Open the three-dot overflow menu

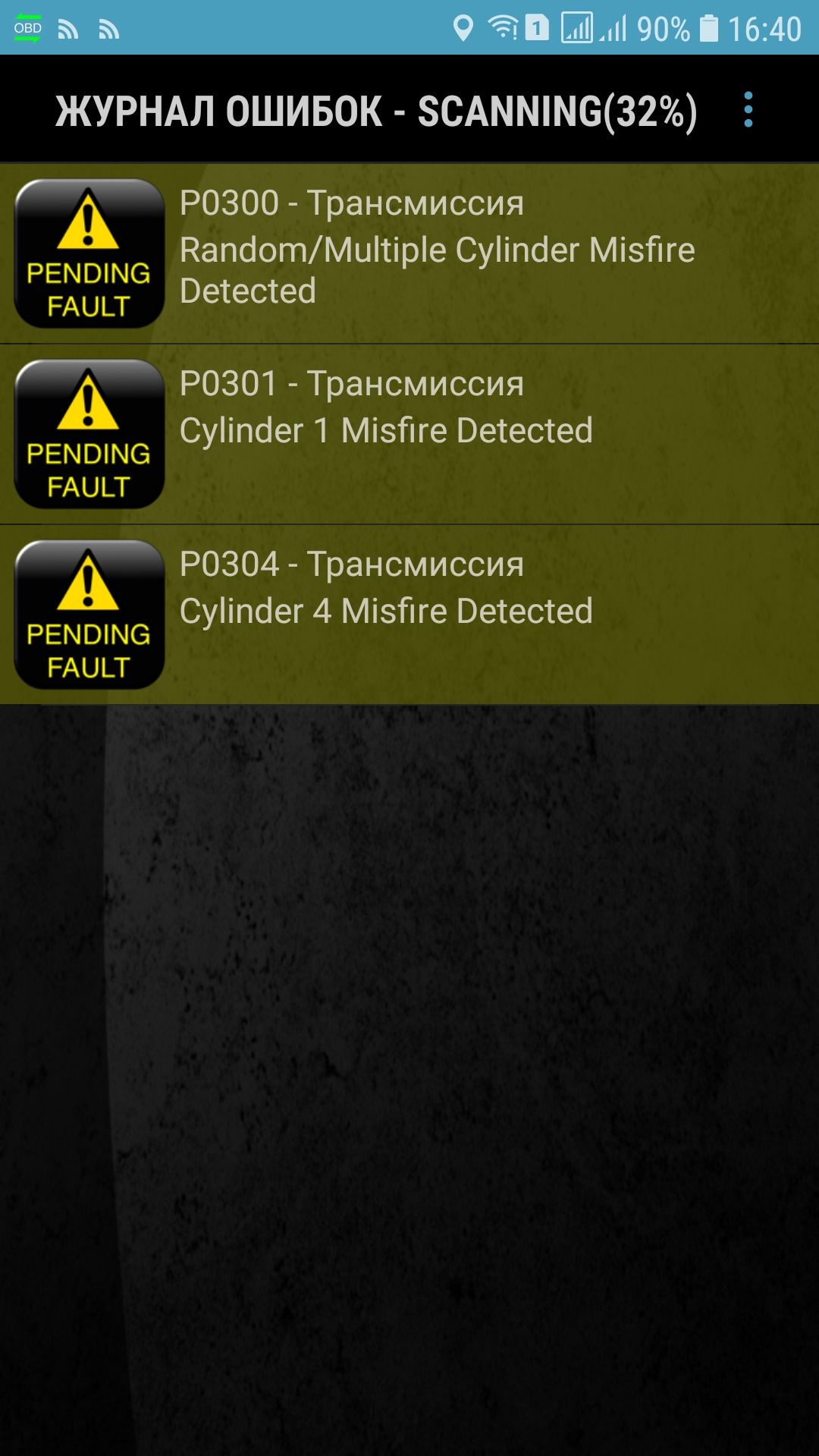[748, 110]
